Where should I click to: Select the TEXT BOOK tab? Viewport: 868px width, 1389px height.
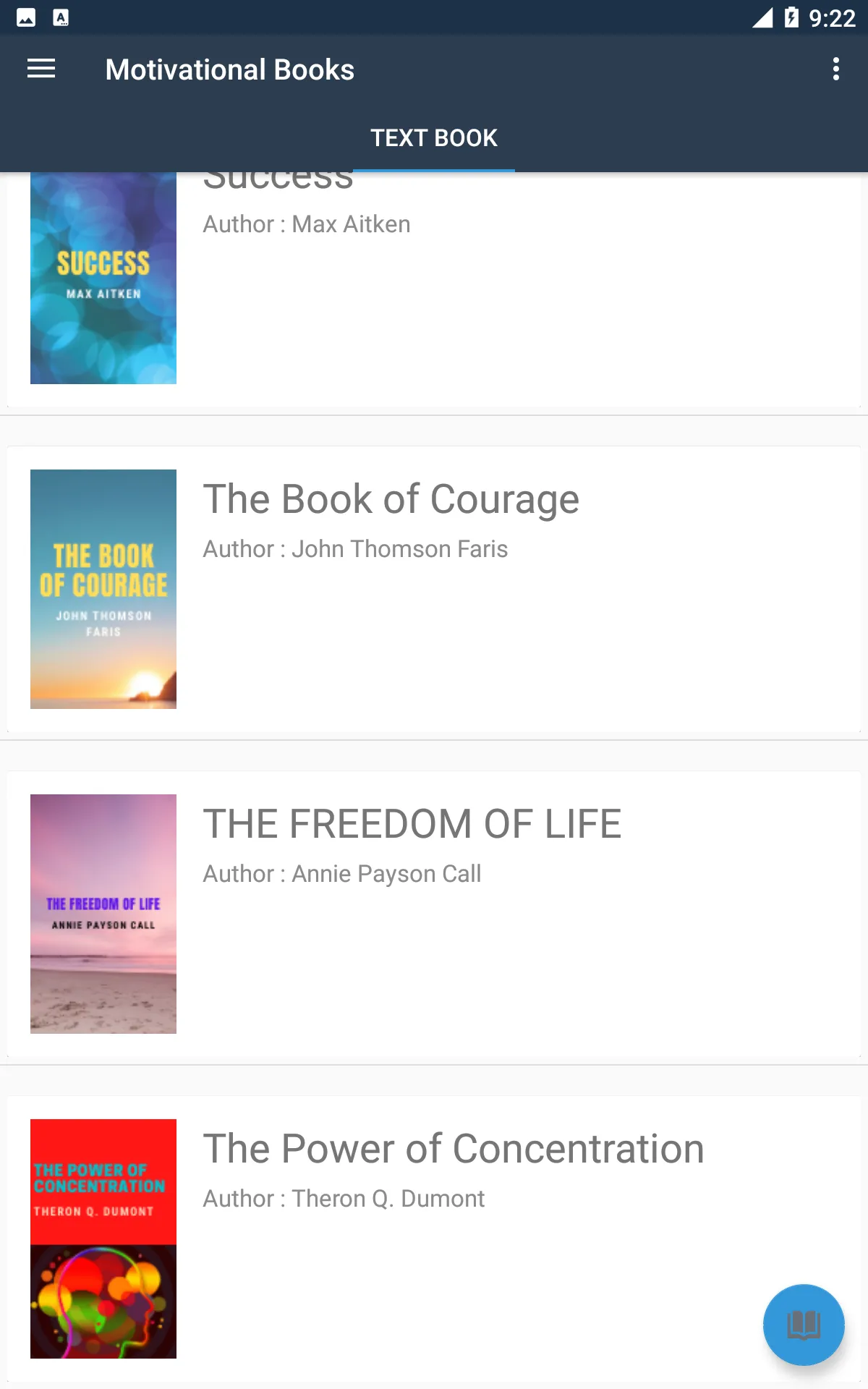[x=434, y=138]
